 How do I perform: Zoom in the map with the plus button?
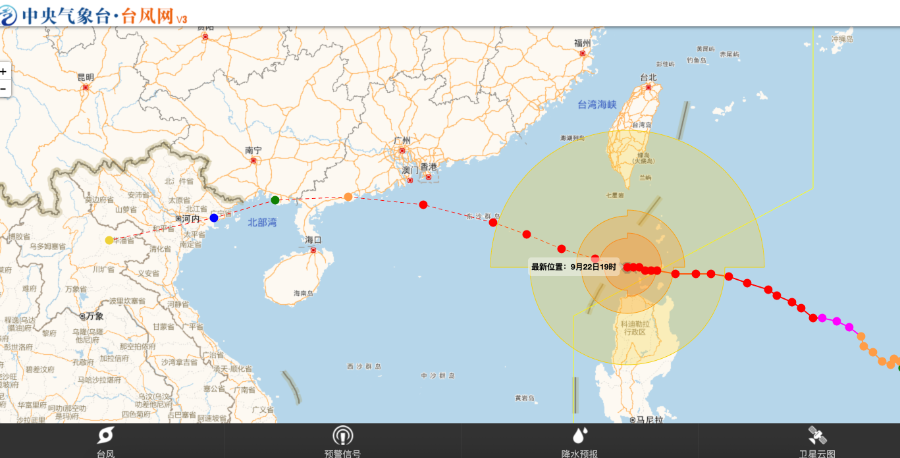coord(4,72)
